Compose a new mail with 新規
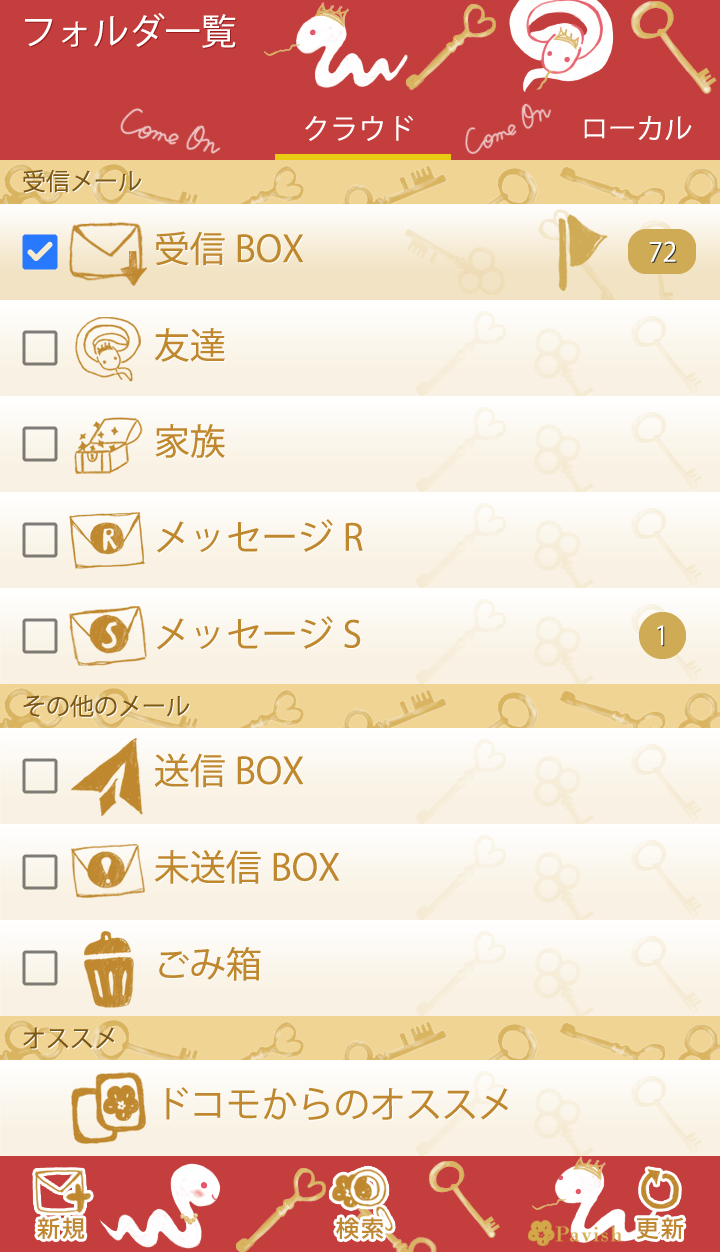The height and width of the screenshot is (1252, 720). [62, 1205]
